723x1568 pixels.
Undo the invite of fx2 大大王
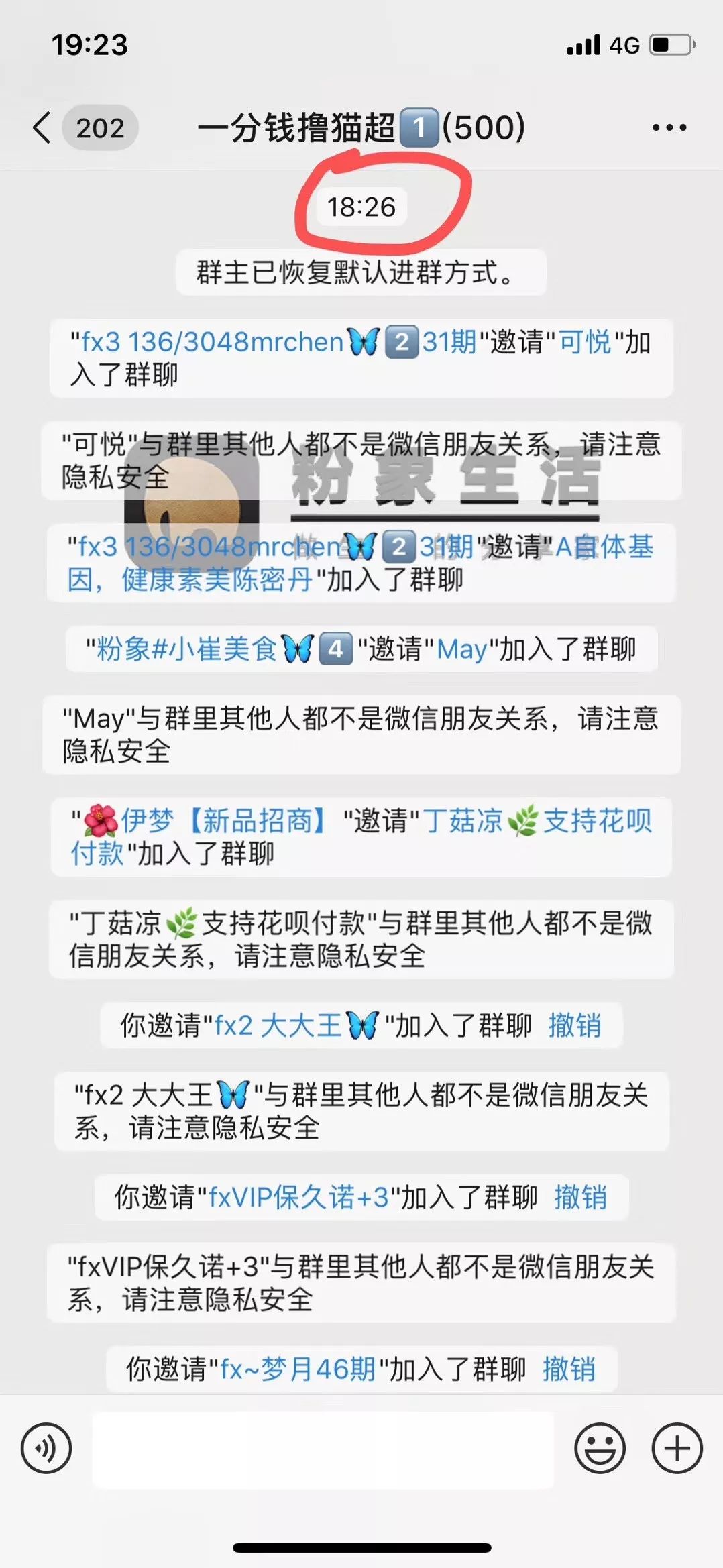574,1025
